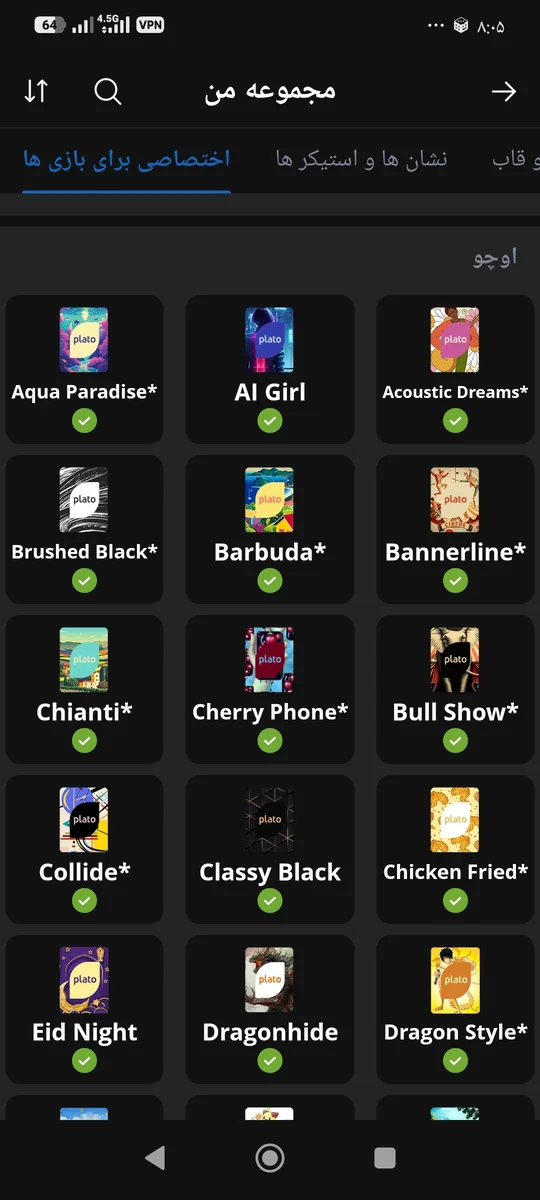The height and width of the screenshot is (1200, 540).
Task: Select the Bannerline card
Action: [455, 529]
